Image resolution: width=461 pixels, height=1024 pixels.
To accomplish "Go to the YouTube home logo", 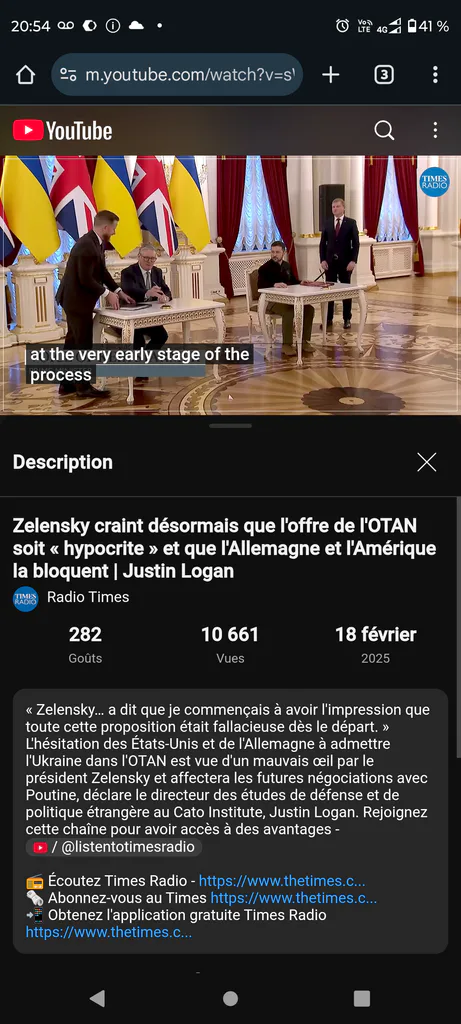I will pyautogui.click(x=63, y=131).
